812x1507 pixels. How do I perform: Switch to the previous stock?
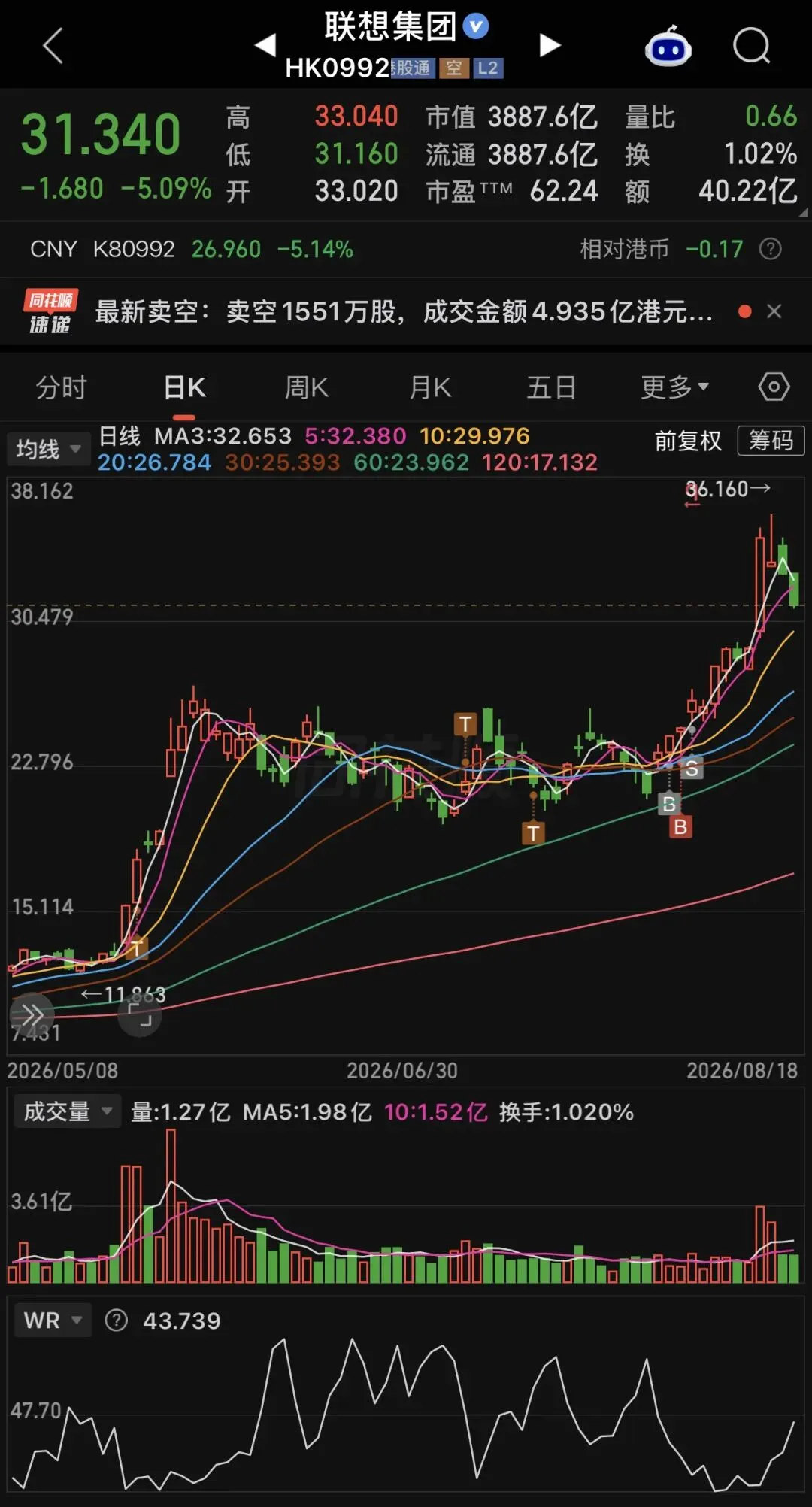tap(265, 45)
